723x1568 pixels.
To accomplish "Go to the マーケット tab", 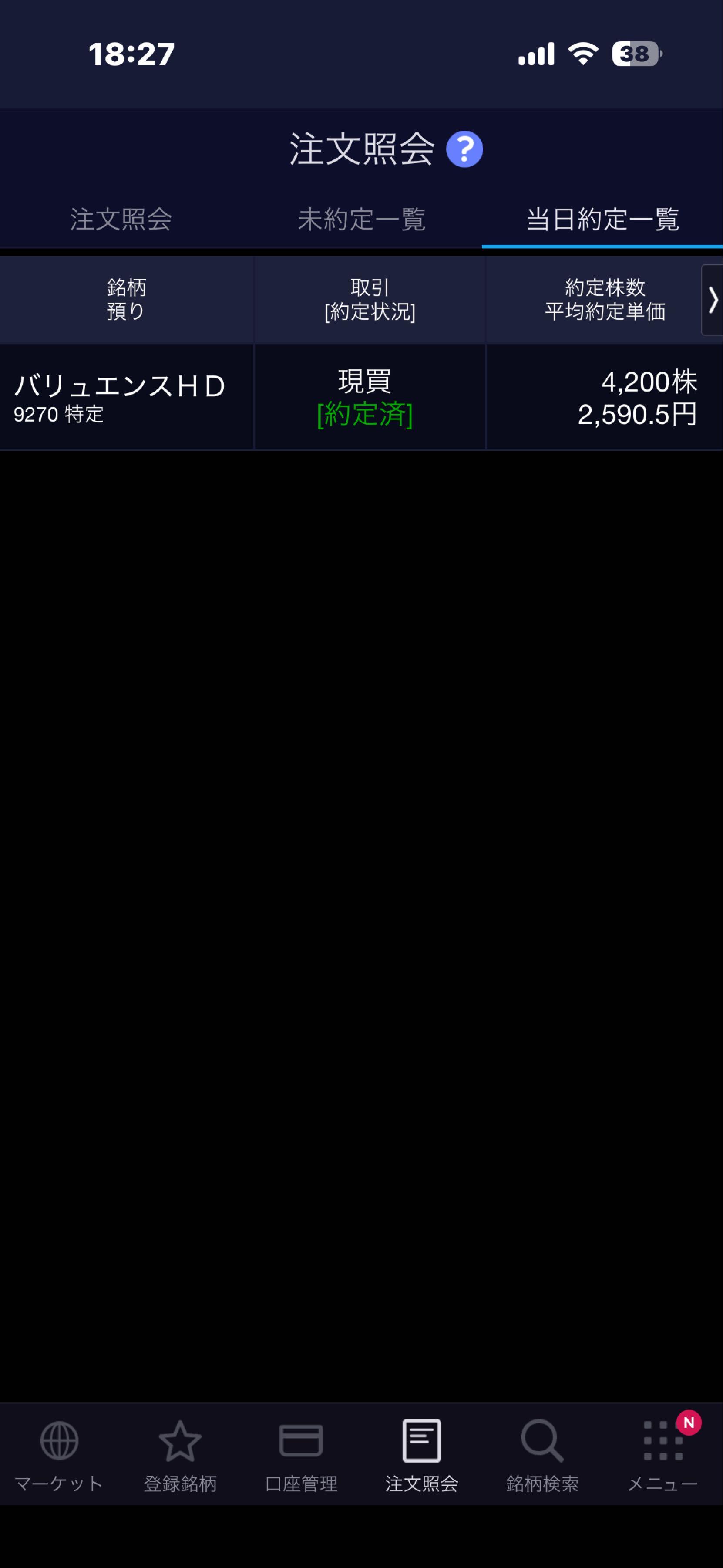I will (x=59, y=1456).
